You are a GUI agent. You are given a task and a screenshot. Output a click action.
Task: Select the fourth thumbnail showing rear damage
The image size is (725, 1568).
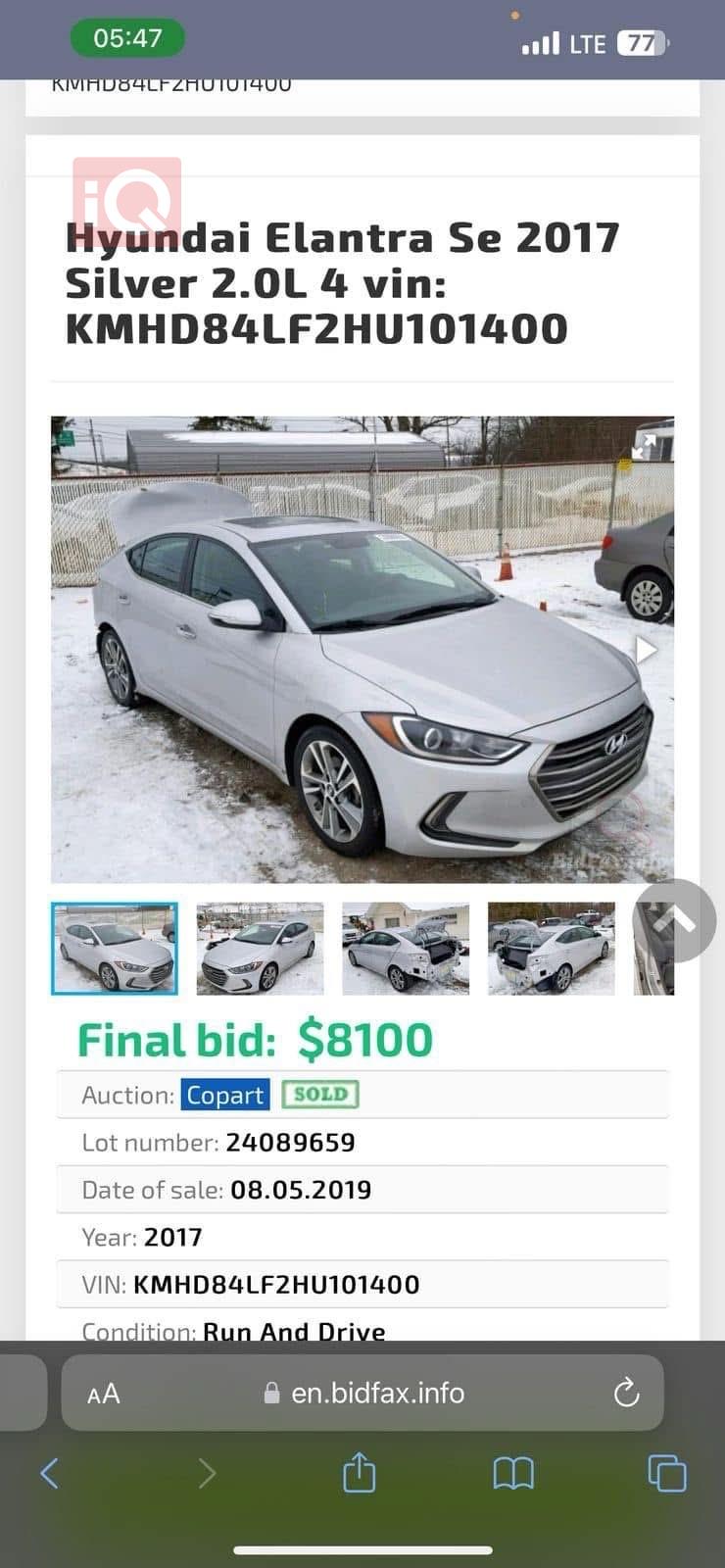pyautogui.click(x=551, y=949)
